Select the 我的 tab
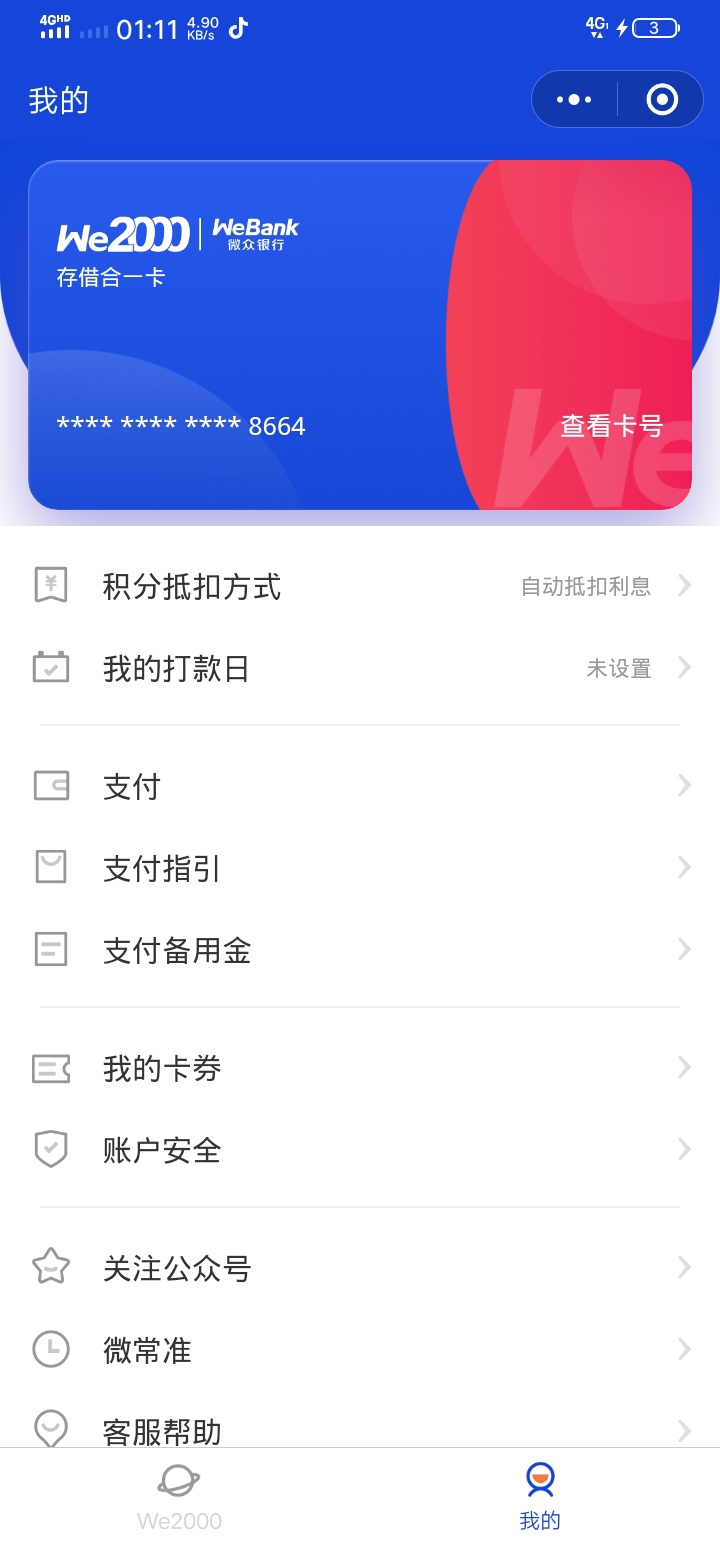Image resolution: width=720 pixels, height=1544 pixels. pos(540,1496)
